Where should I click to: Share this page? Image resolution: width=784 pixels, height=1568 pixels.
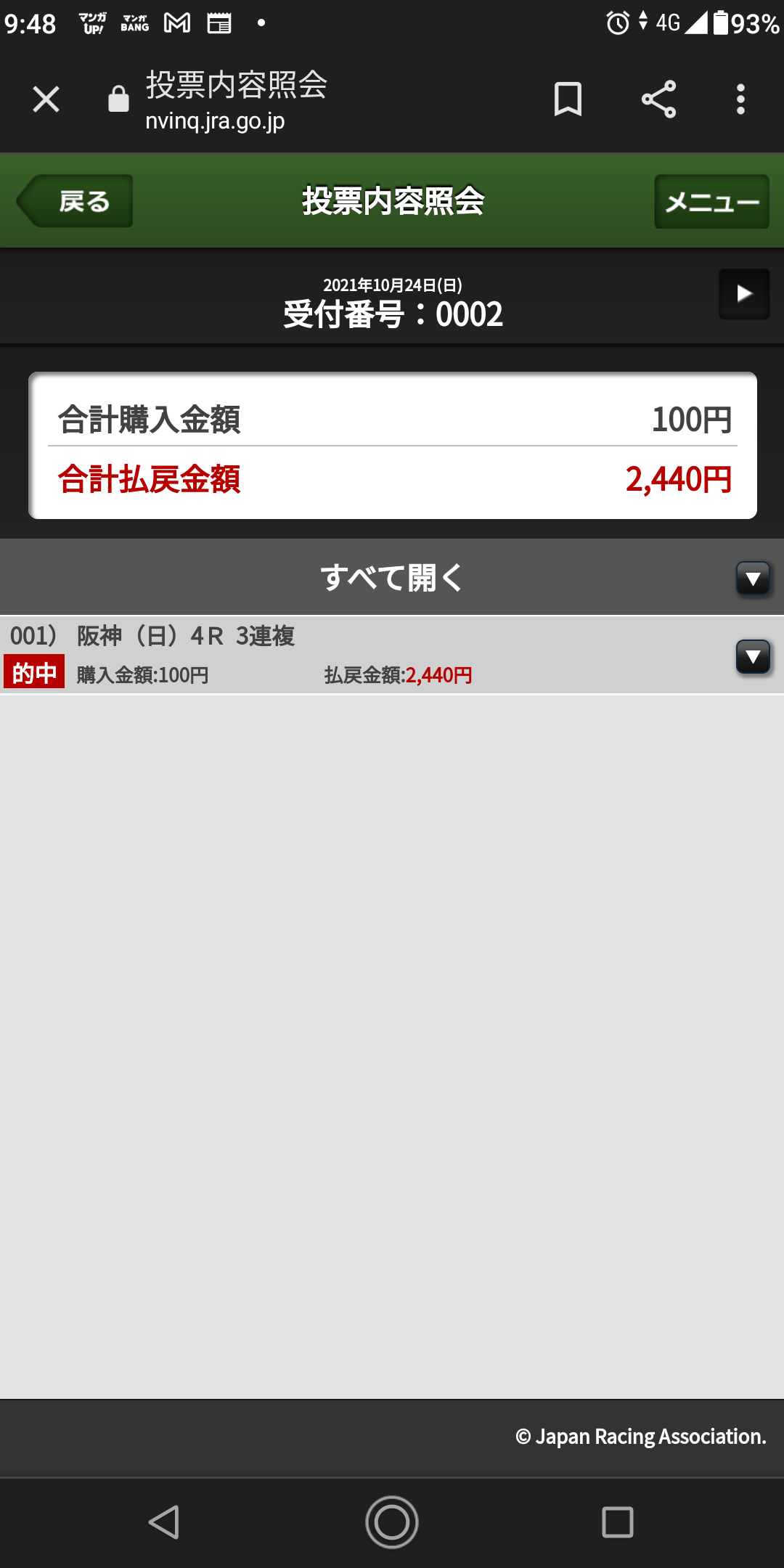point(658,99)
